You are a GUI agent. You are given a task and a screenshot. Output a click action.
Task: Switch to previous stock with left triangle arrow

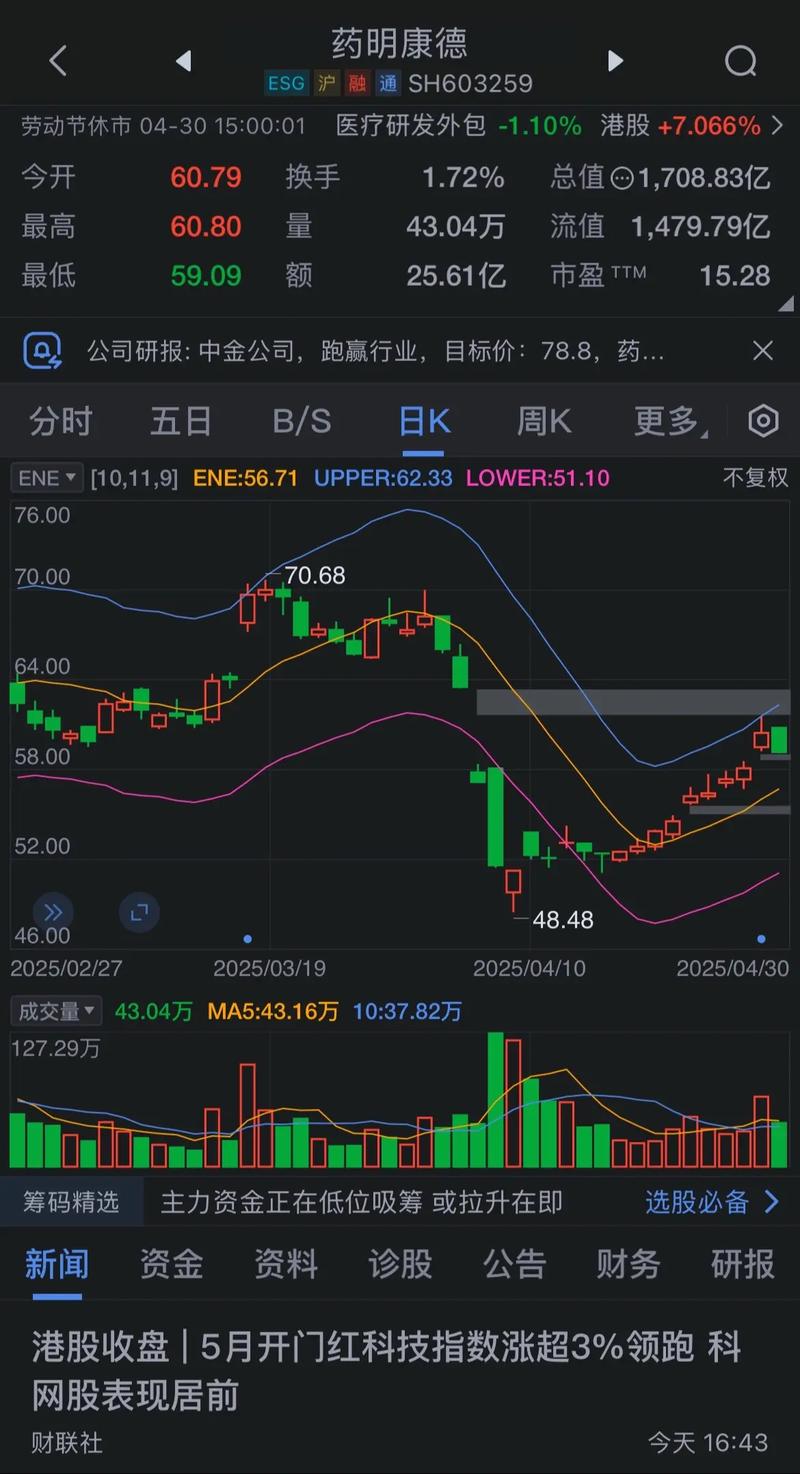183,60
